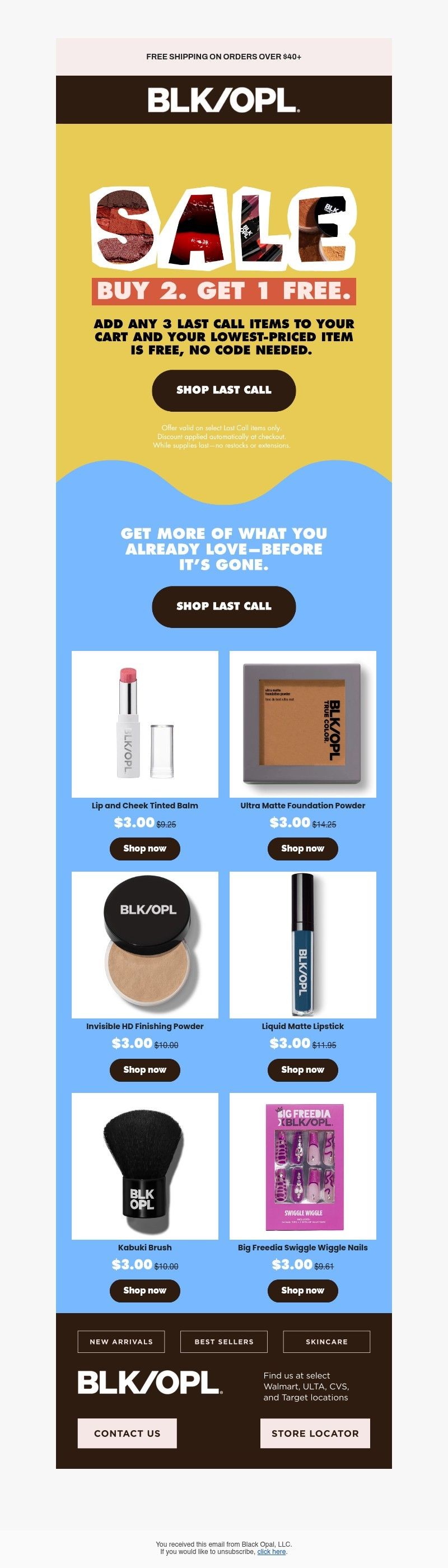
Task: Open the Lip and Cheek Tinted Balm image
Action: [x=145, y=724]
